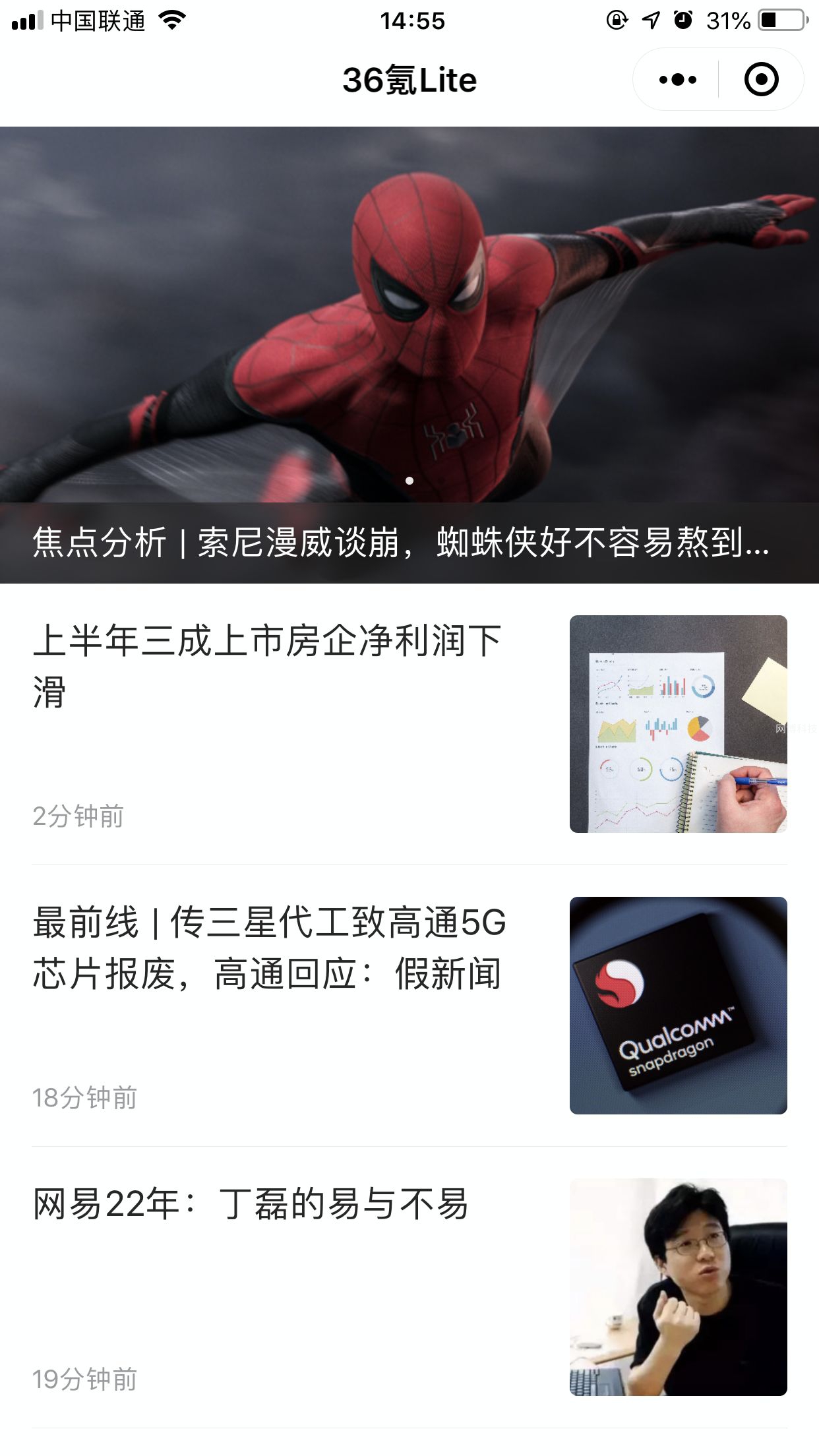Open article 网易22年：丁磊的易与不易
819x1456 pixels.
click(251, 1204)
